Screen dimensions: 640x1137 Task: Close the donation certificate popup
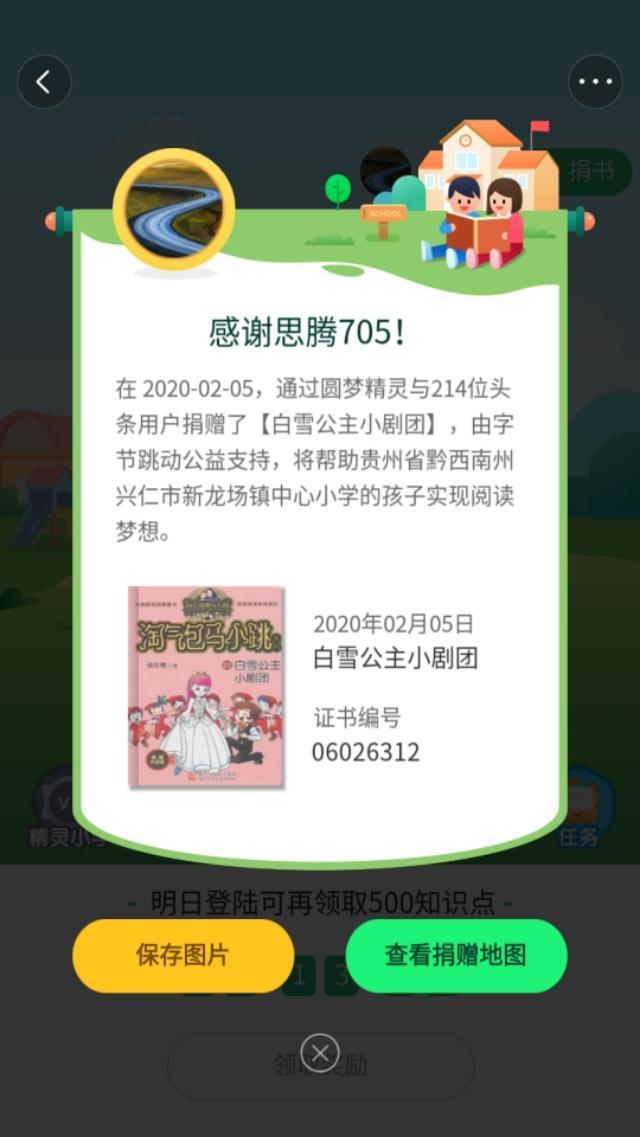click(320, 1053)
